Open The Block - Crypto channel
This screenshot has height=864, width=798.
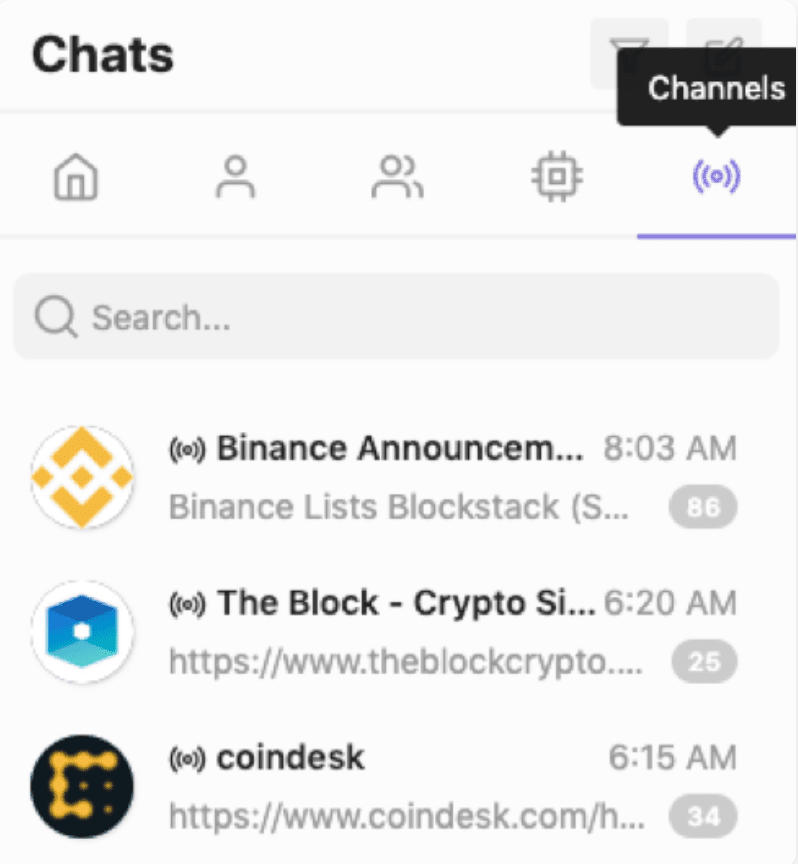point(400,632)
